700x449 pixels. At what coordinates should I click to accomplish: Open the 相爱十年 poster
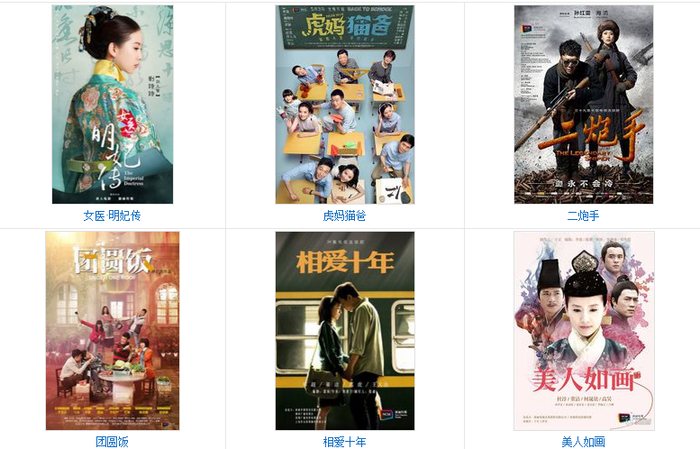(x=345, y=330)
